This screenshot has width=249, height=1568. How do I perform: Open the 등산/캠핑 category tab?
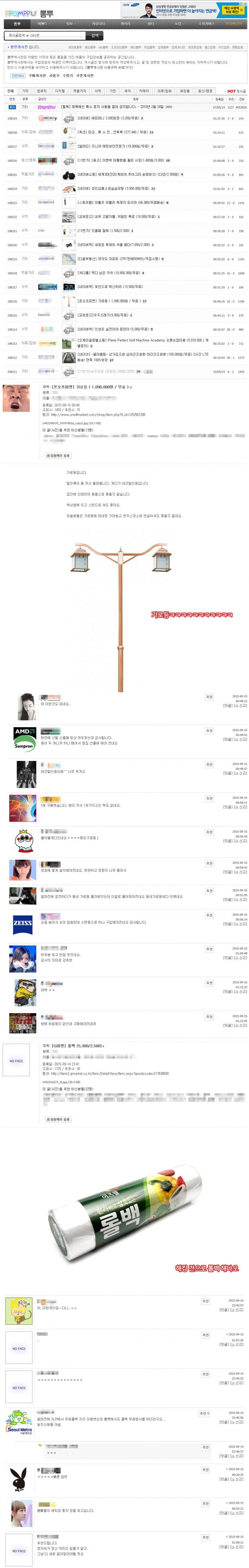(x=205, y=91)
